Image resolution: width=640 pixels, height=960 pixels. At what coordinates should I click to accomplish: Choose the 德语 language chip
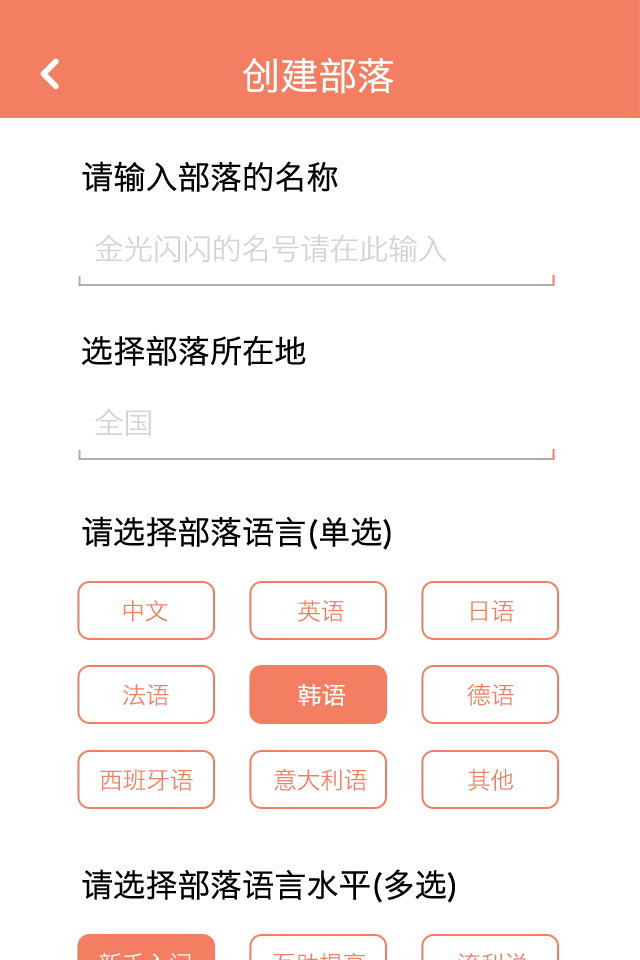[490, 695]
